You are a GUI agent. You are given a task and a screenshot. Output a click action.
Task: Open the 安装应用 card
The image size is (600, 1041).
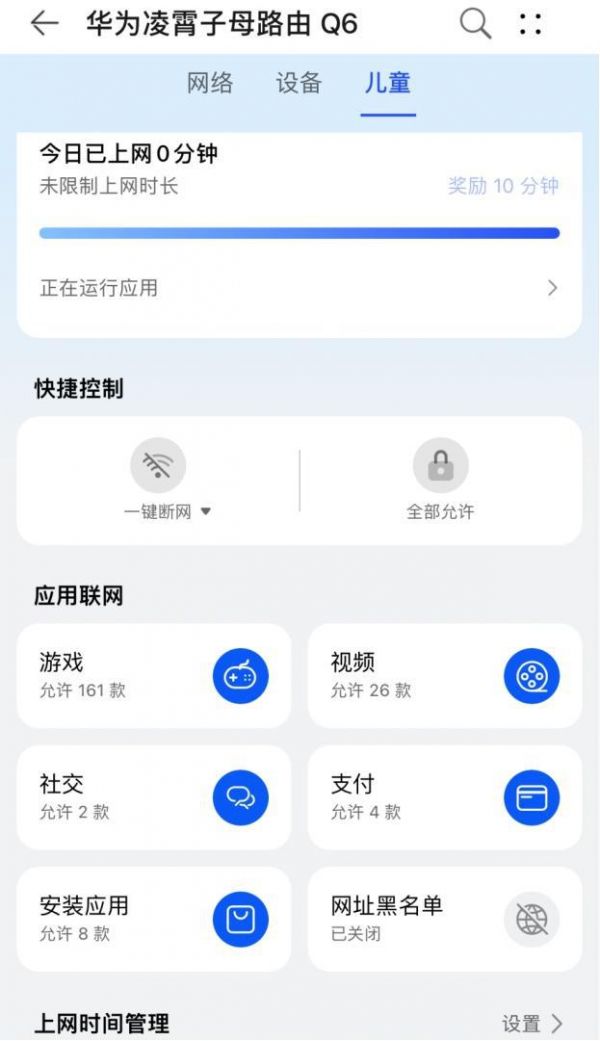click(154, 919)
